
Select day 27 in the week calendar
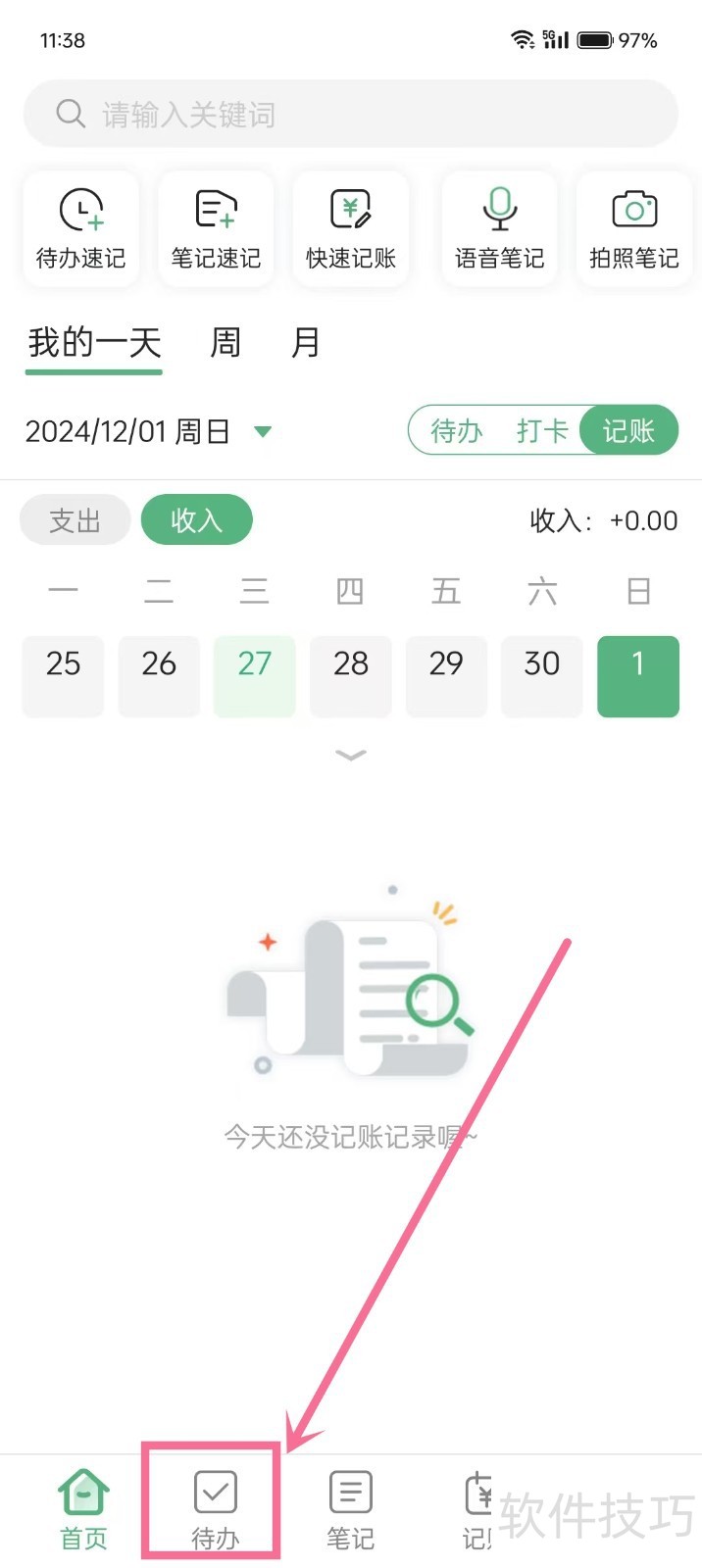click(x=254, y=675)
